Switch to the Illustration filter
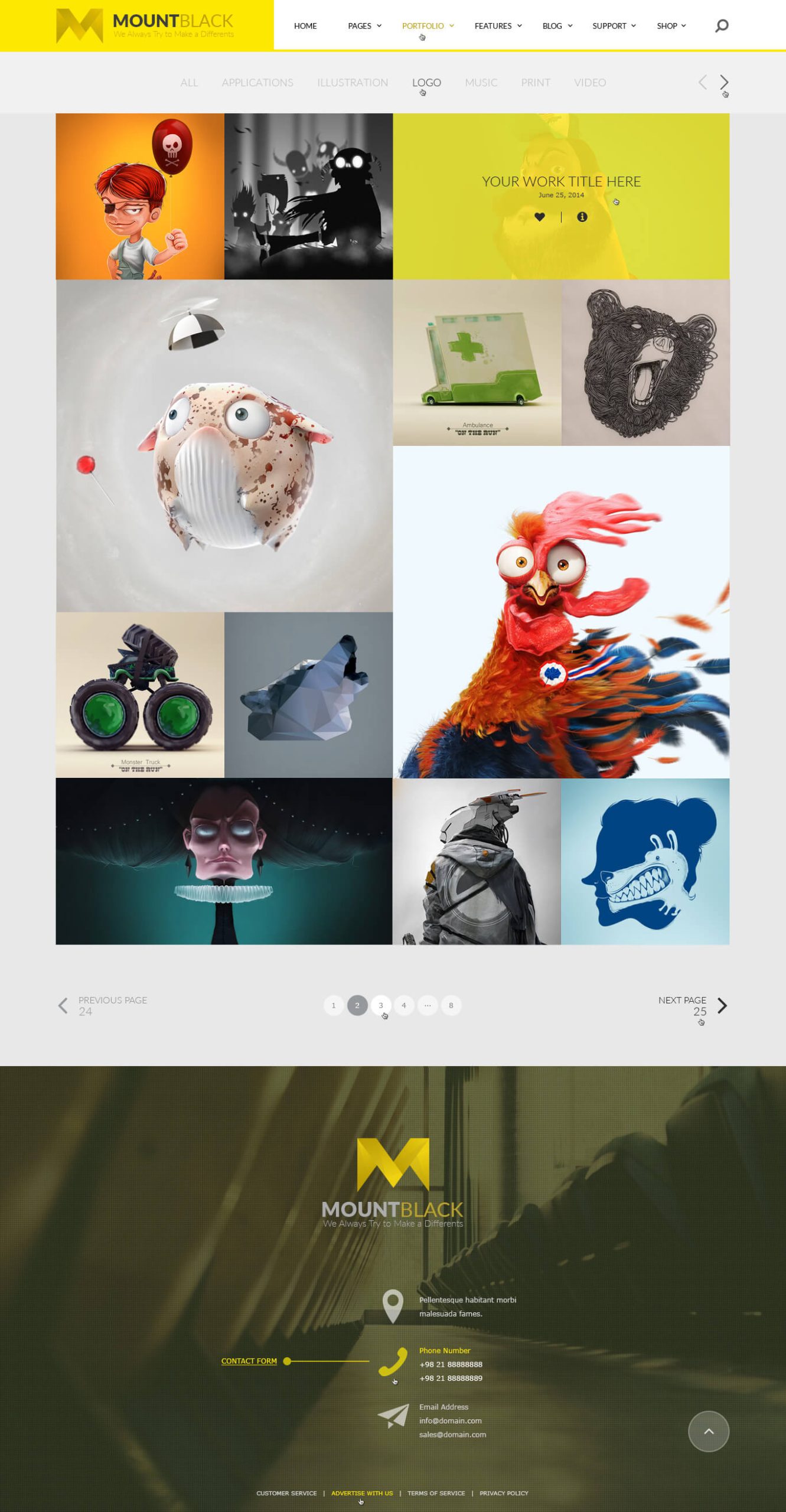 click(353, 83)
